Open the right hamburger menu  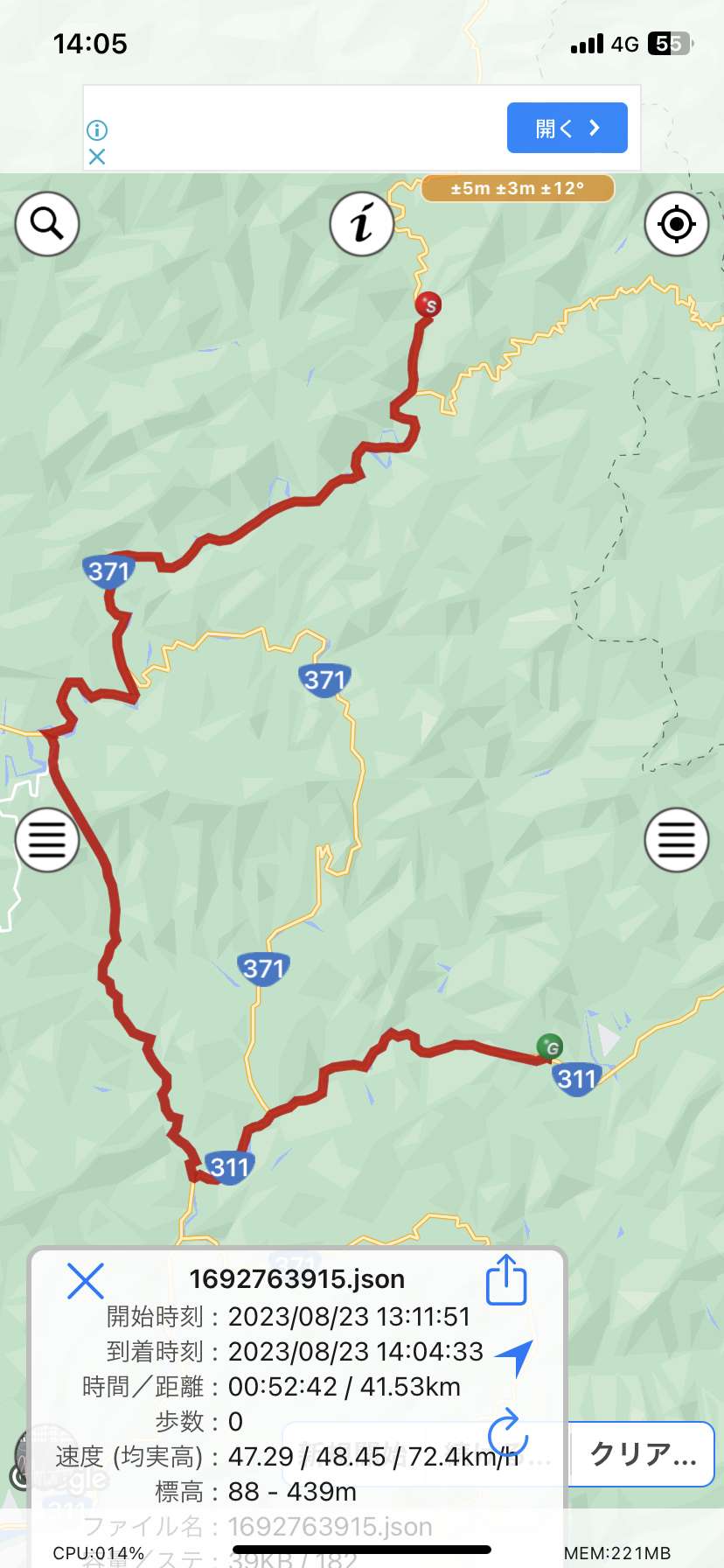pyautogui.click(x=677, y=840)
